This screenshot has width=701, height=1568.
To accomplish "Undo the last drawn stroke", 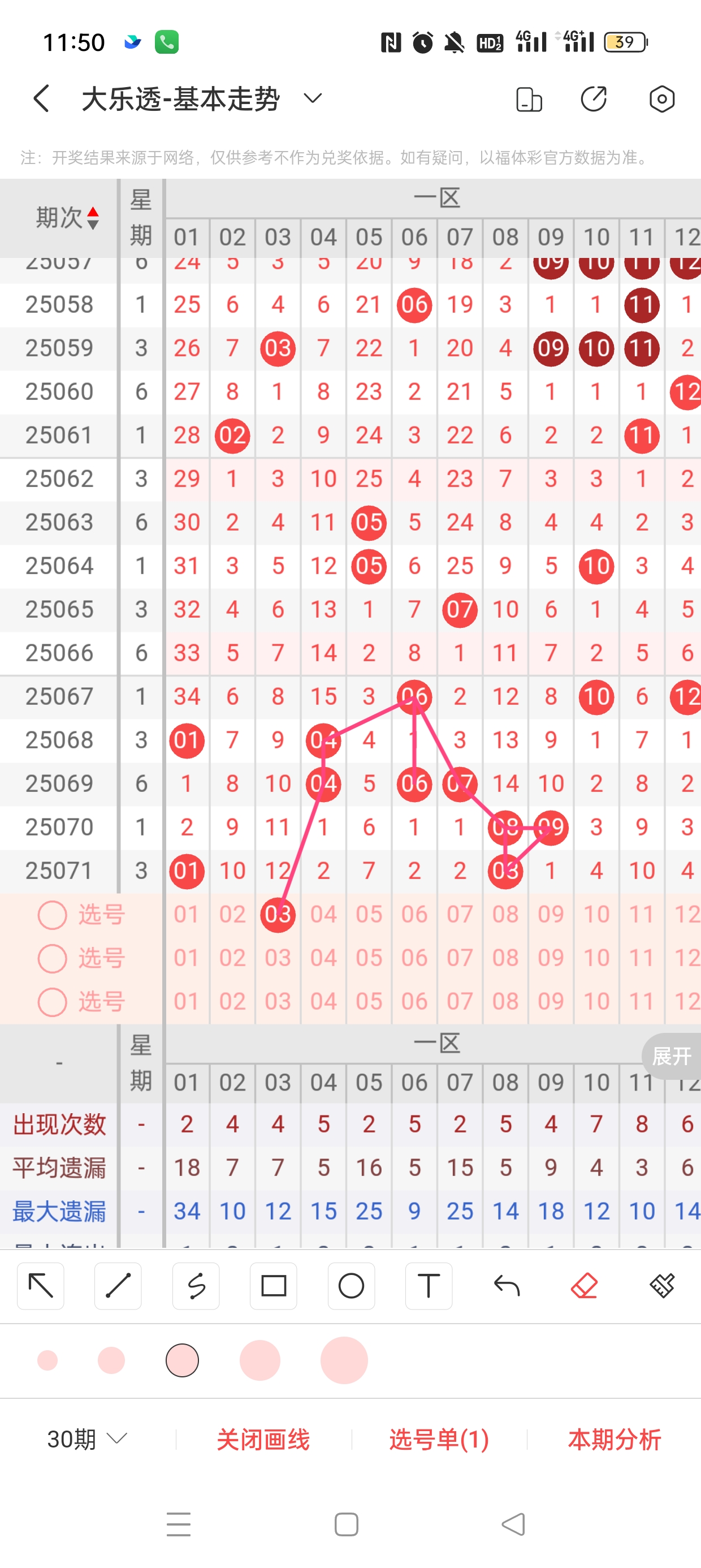I will tap(507, 1286).
